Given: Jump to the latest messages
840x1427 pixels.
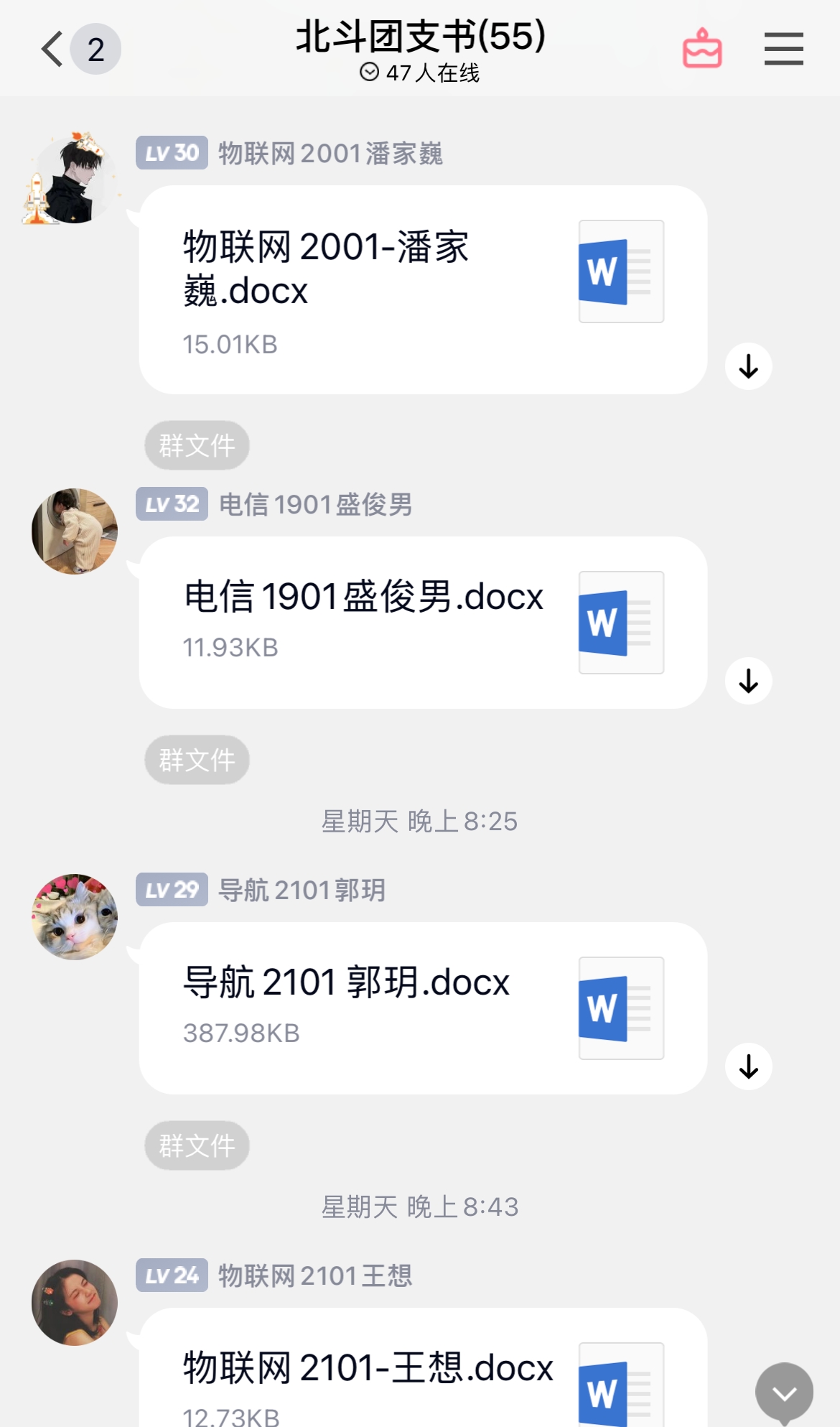Looking at the screenshot, I should 784,1393.
